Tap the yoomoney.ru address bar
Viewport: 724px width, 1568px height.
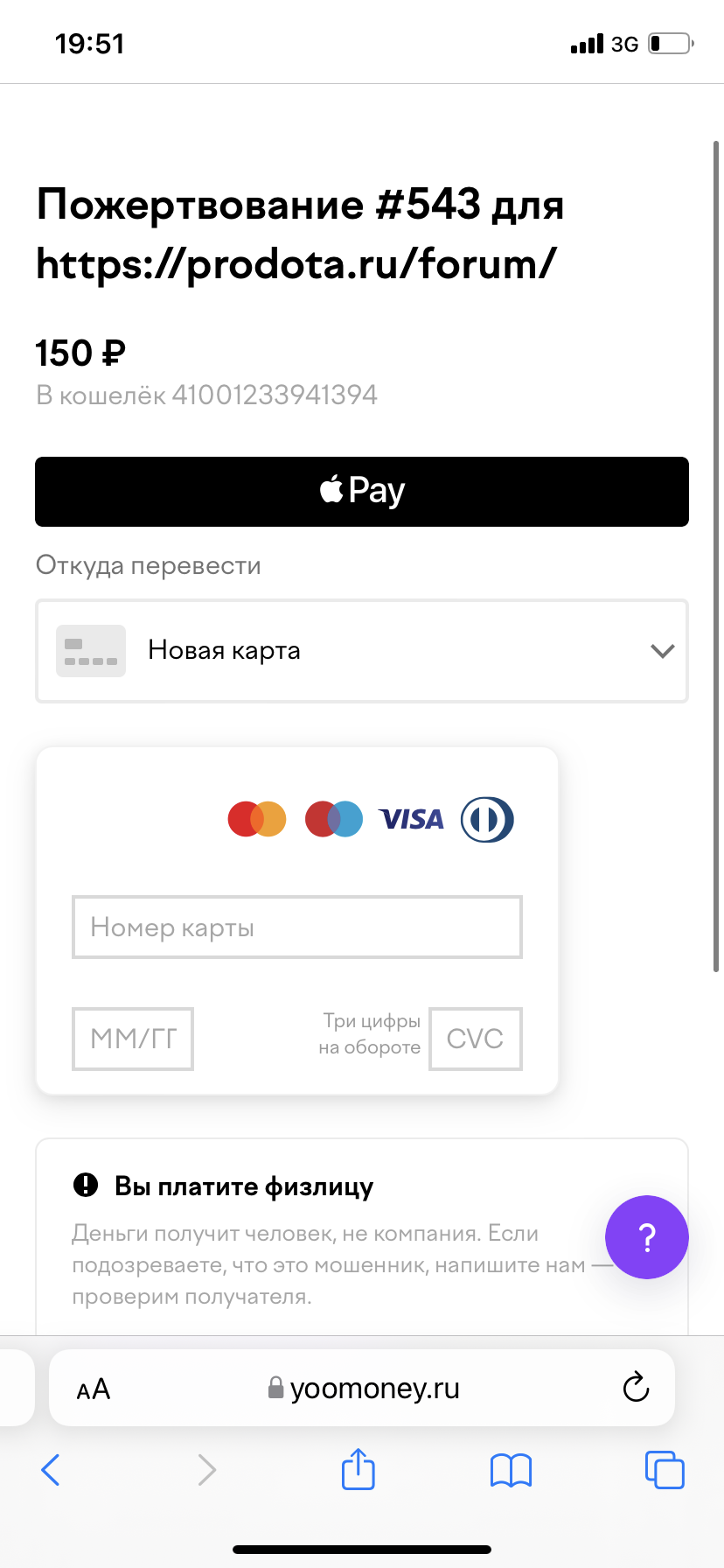364,1389
